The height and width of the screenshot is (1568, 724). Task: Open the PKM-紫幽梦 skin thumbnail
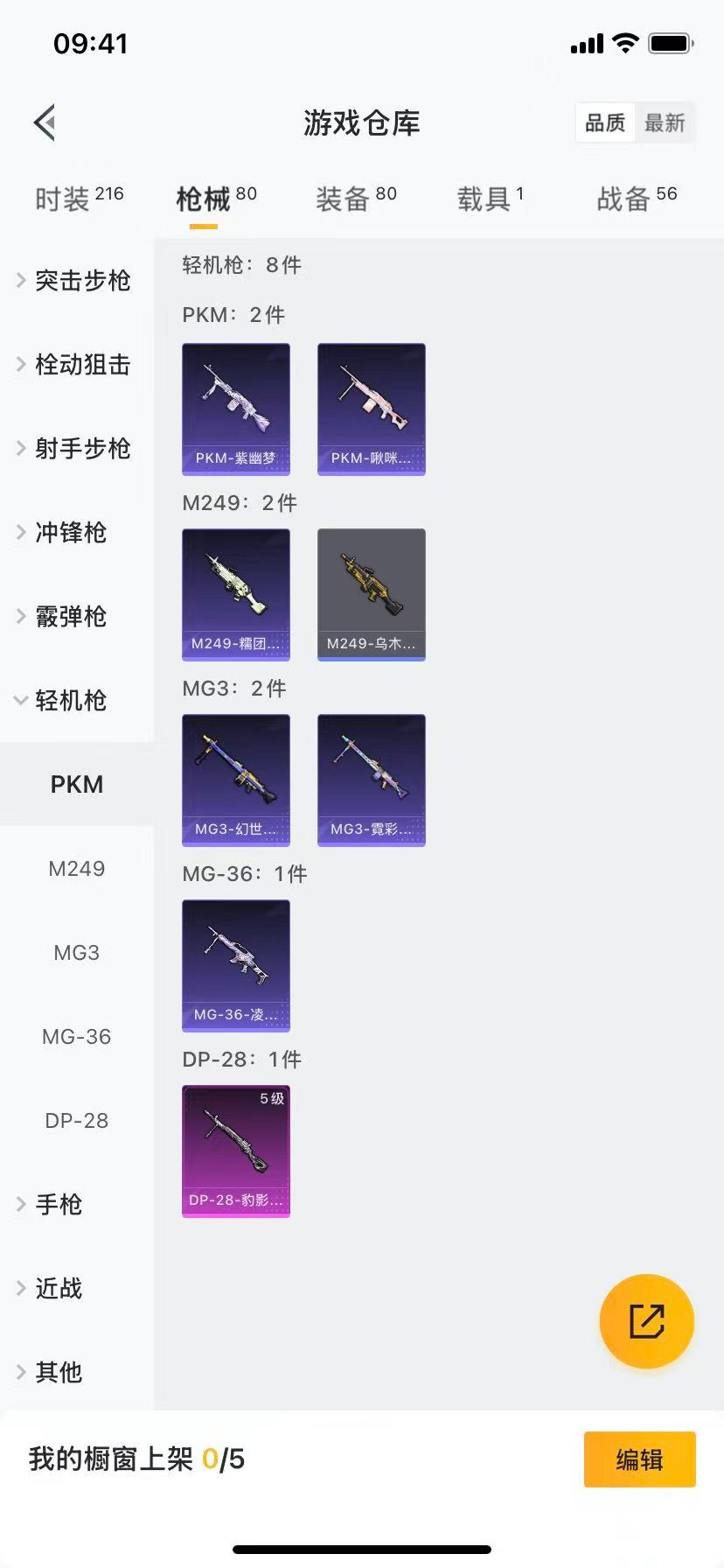[x=235, y=409]
